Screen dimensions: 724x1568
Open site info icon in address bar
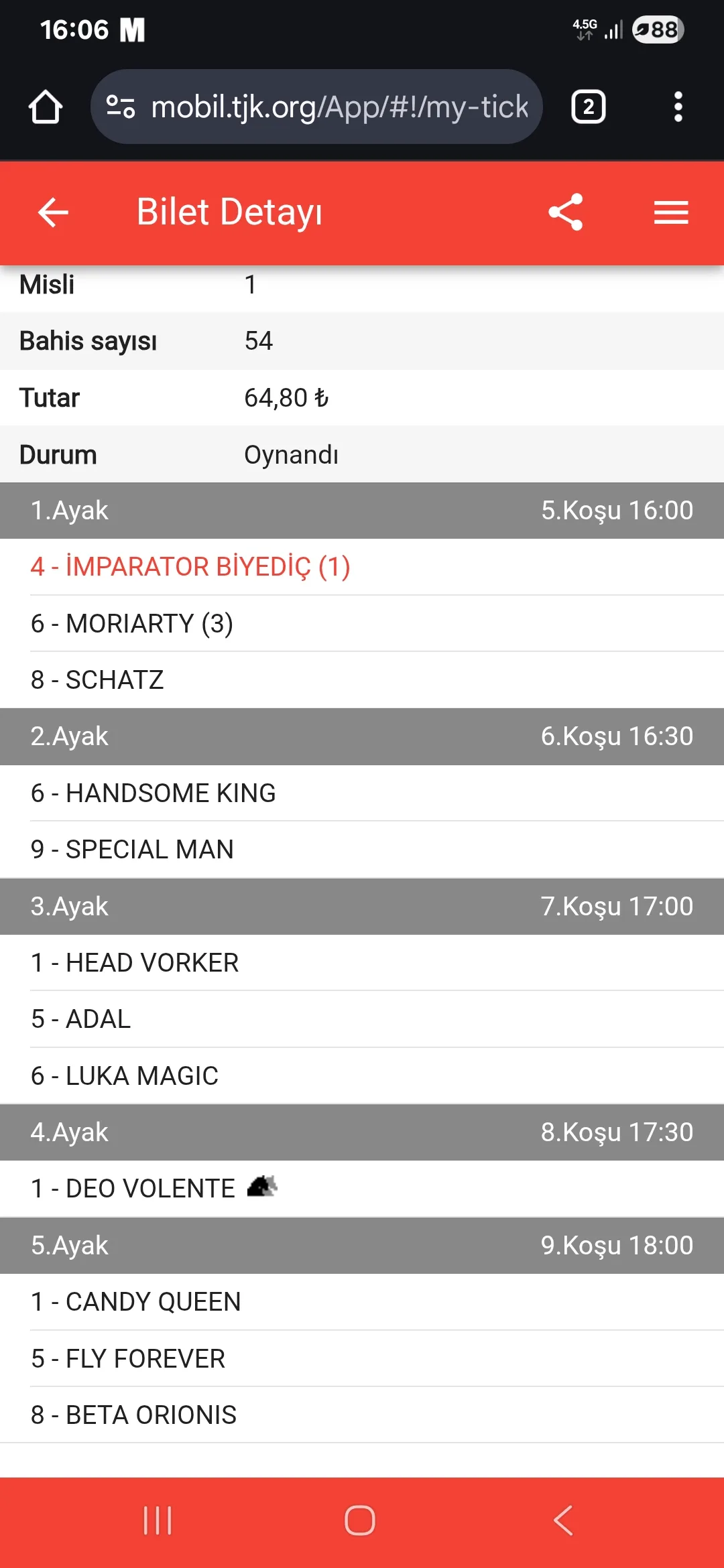click(121, 107)
